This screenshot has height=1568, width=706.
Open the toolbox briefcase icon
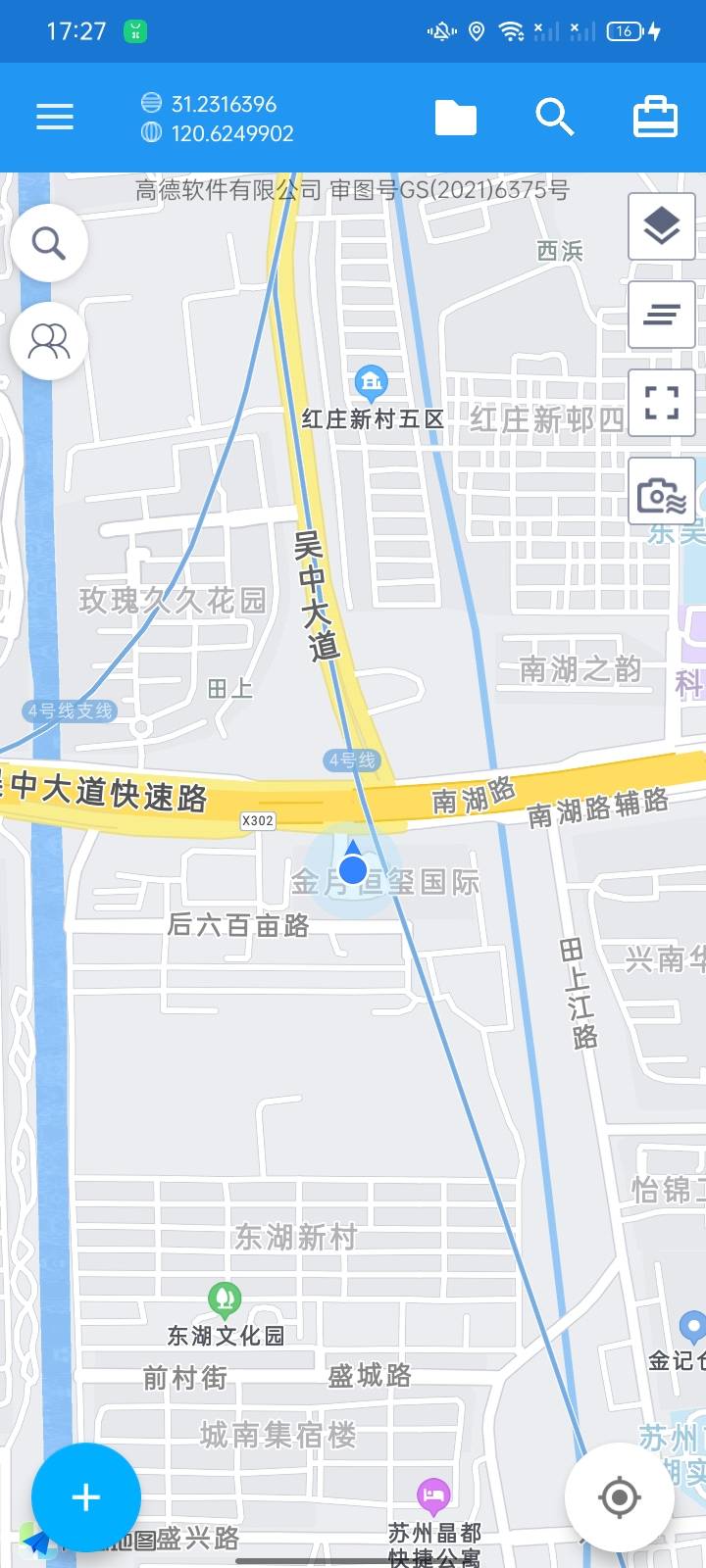pyautogui.click(x=655, y=118)
